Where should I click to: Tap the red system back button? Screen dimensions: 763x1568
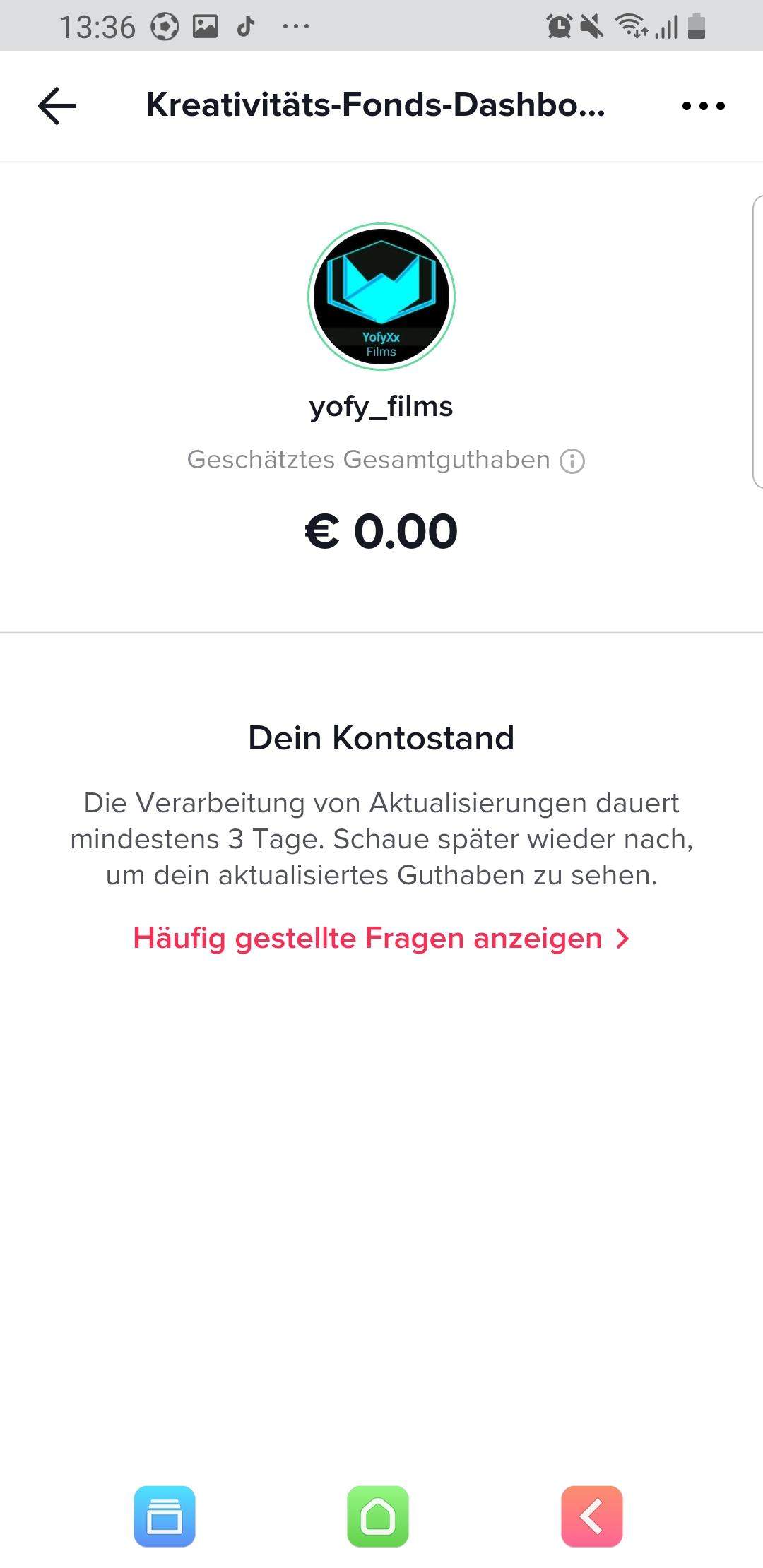click(592, 1516)
